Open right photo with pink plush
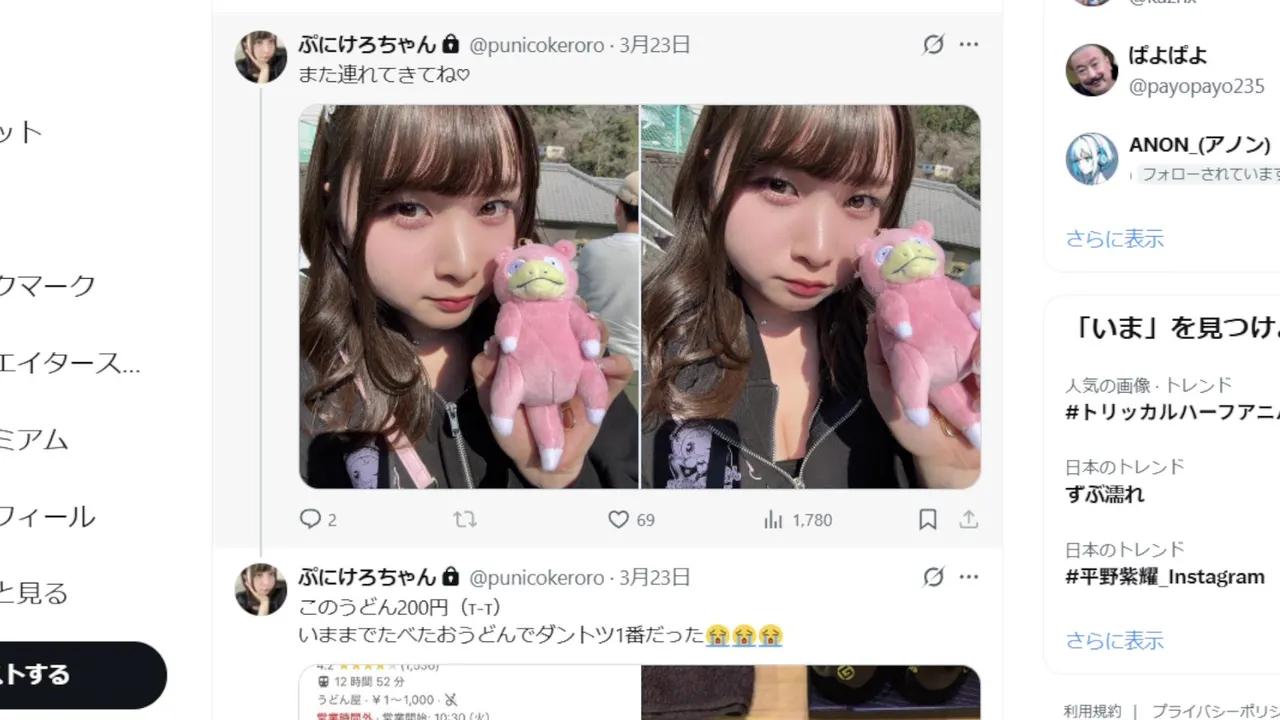Screen dimensions: 1280x720 811,296
